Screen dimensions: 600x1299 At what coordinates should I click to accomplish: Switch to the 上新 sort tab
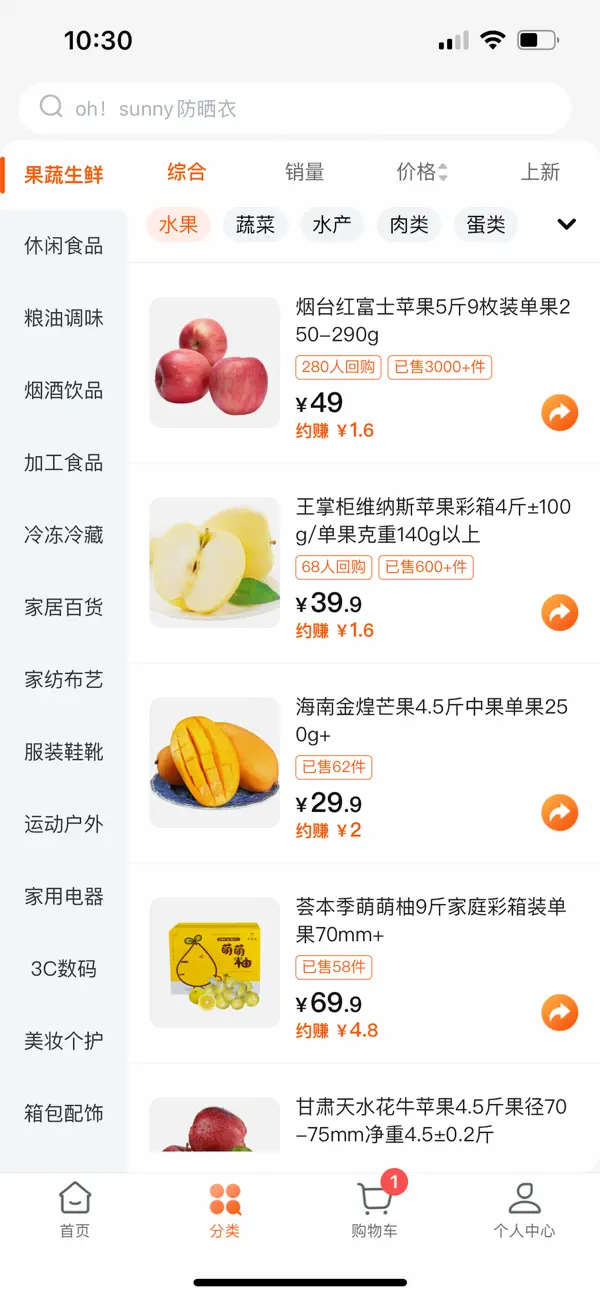coord(540,172)
